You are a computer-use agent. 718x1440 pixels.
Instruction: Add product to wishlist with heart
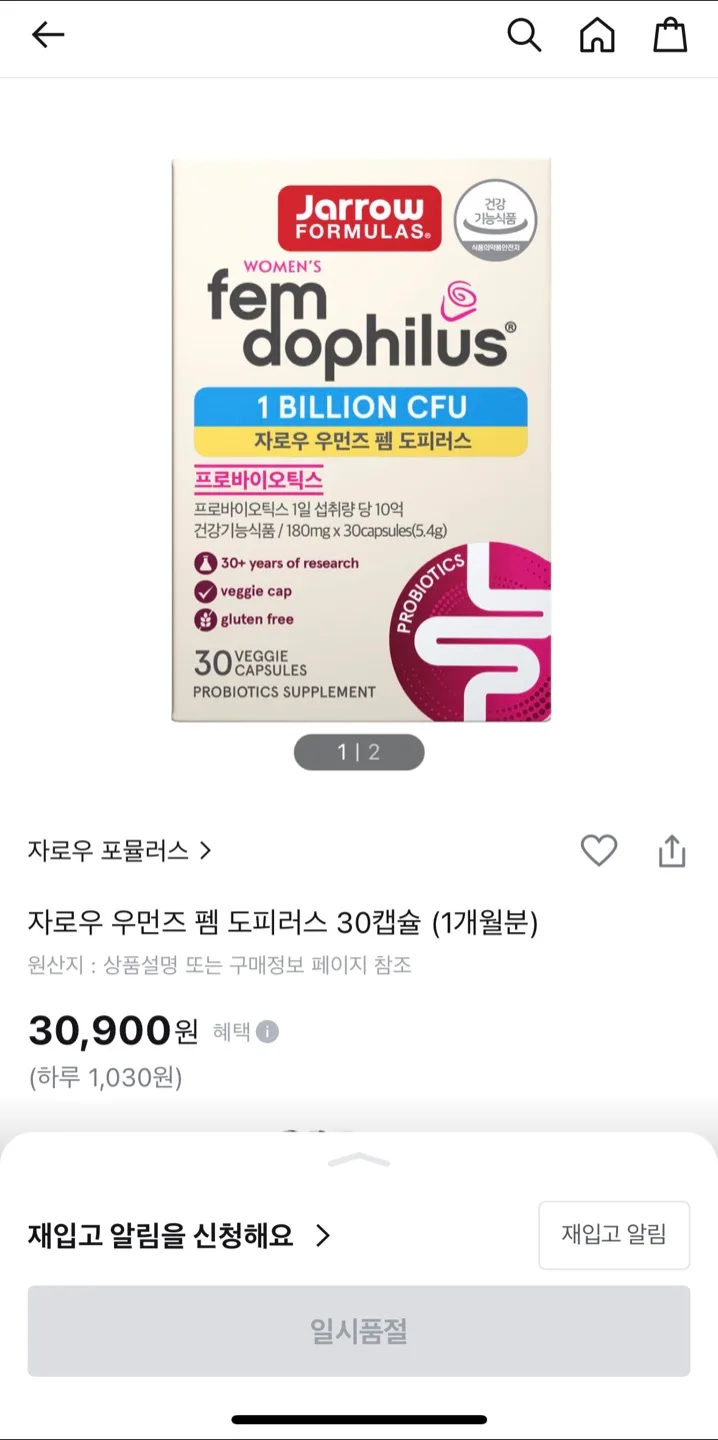tap(599, 851)
